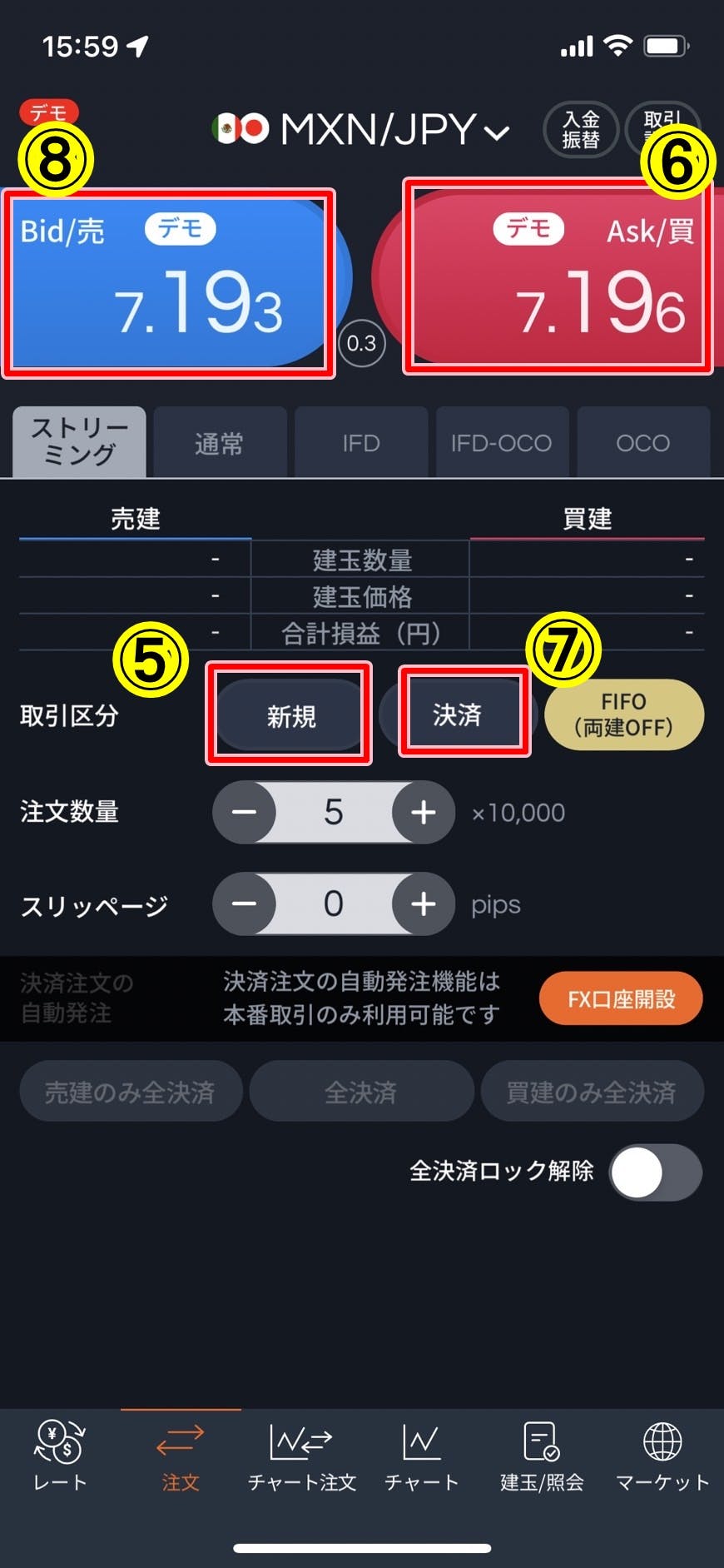Increase the スリッページ slippage pips
724x1568 pixels.
click(x=424, y=903)
